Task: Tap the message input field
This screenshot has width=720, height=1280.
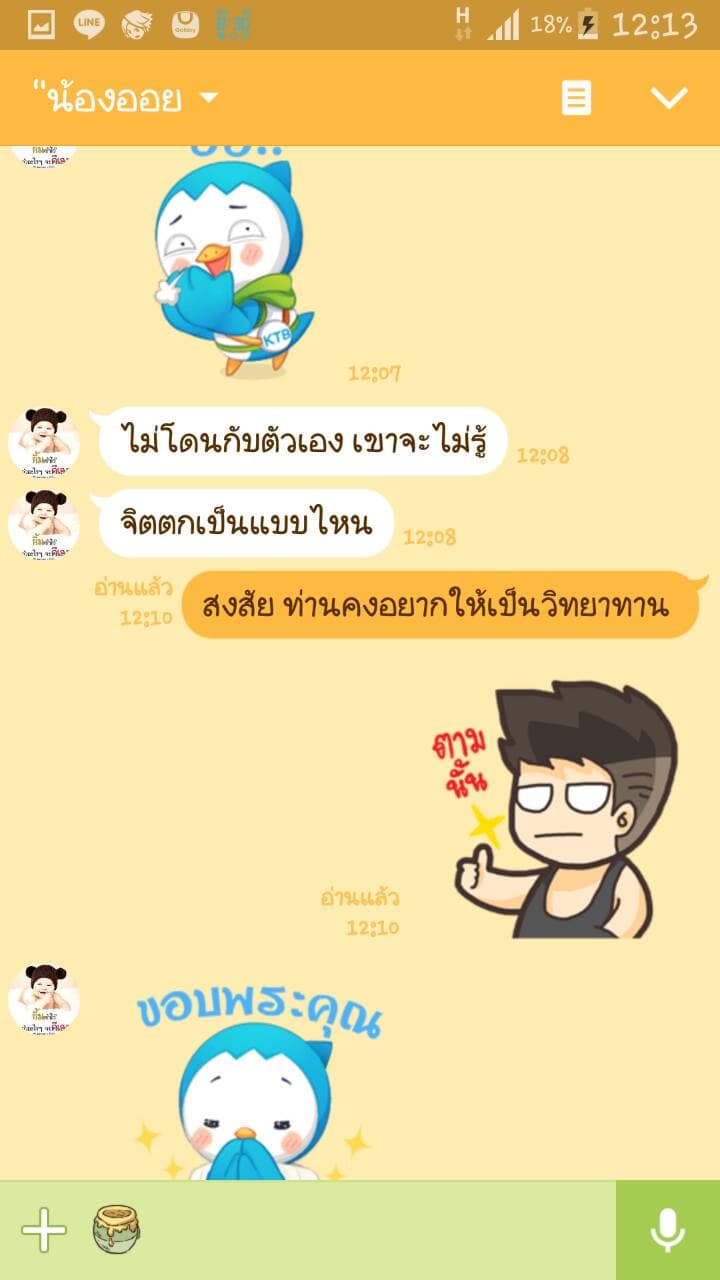Action: click(x=380, y=1230)
